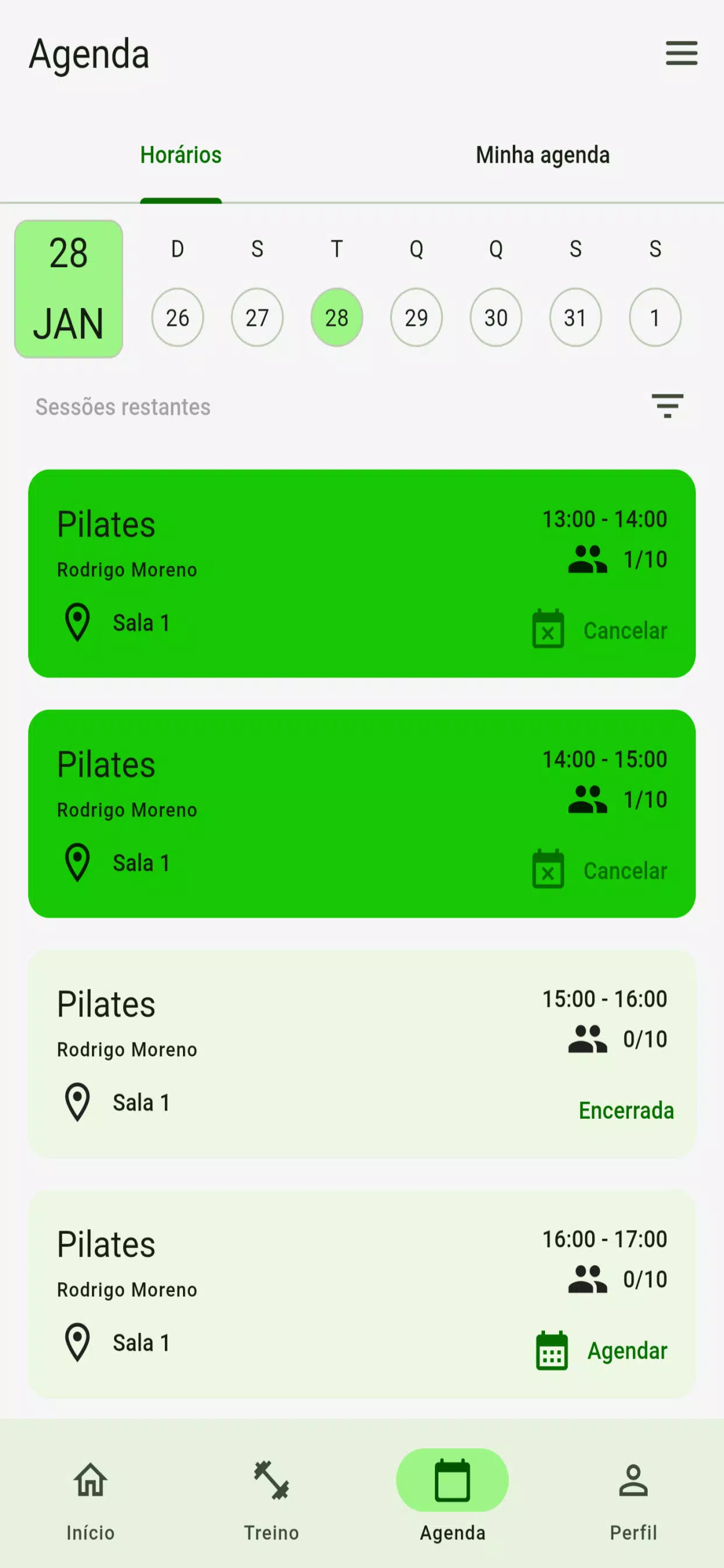
Task: Select the Horários tab
Action: point(181,155)
